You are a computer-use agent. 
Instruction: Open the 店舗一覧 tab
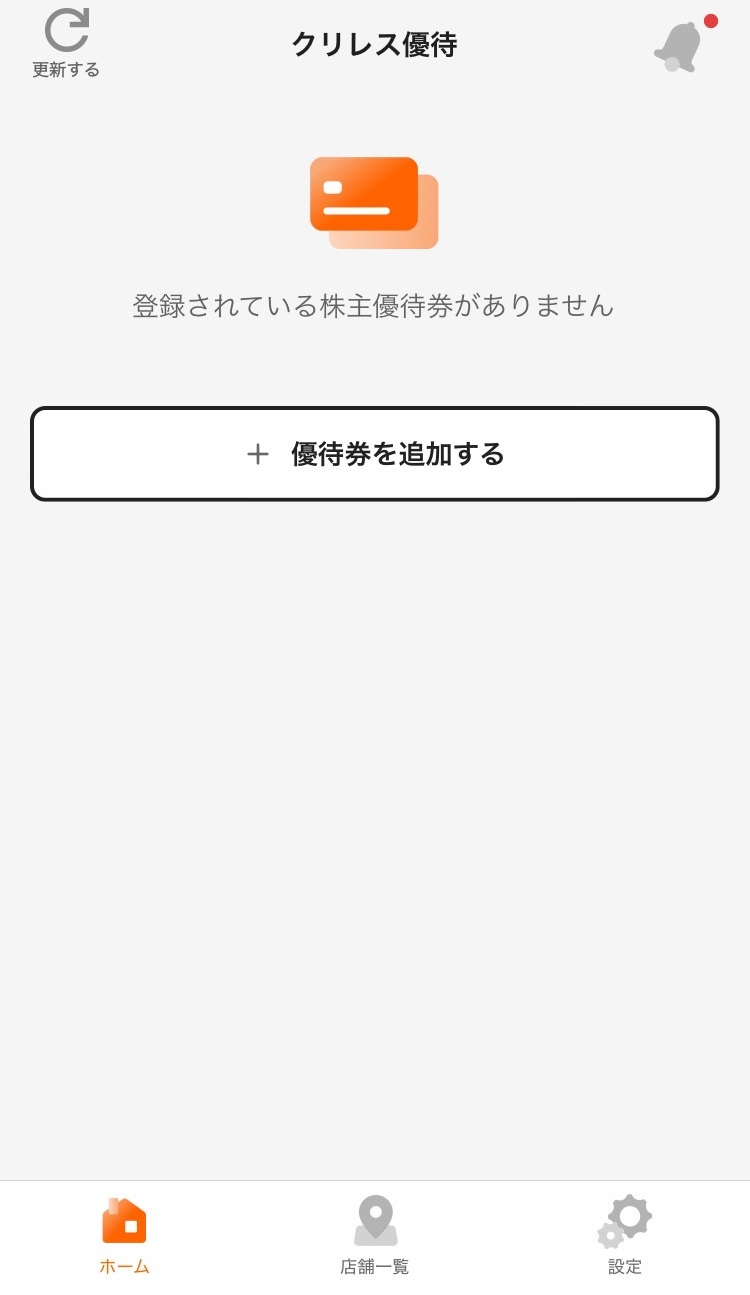click(x=375, y=1237)
